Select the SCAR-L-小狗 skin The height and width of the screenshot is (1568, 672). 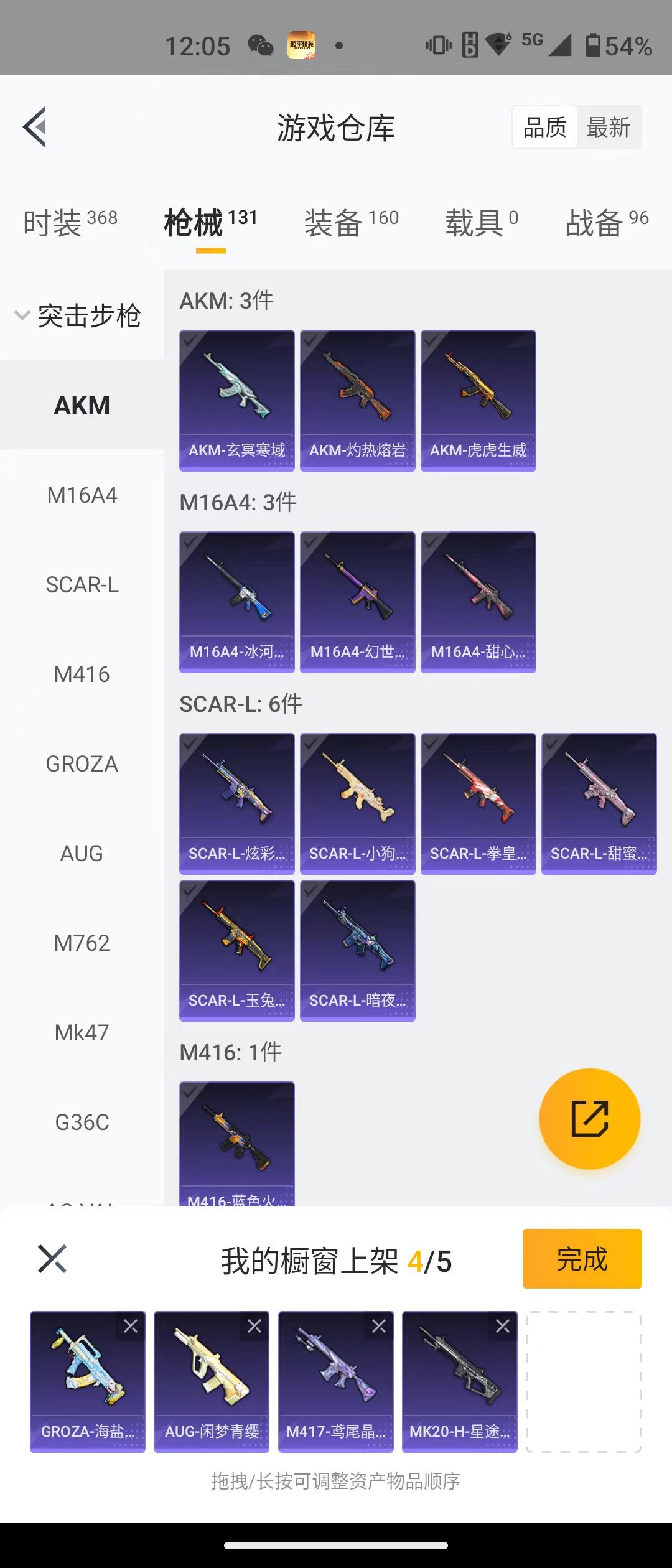(x=357, y=803)
